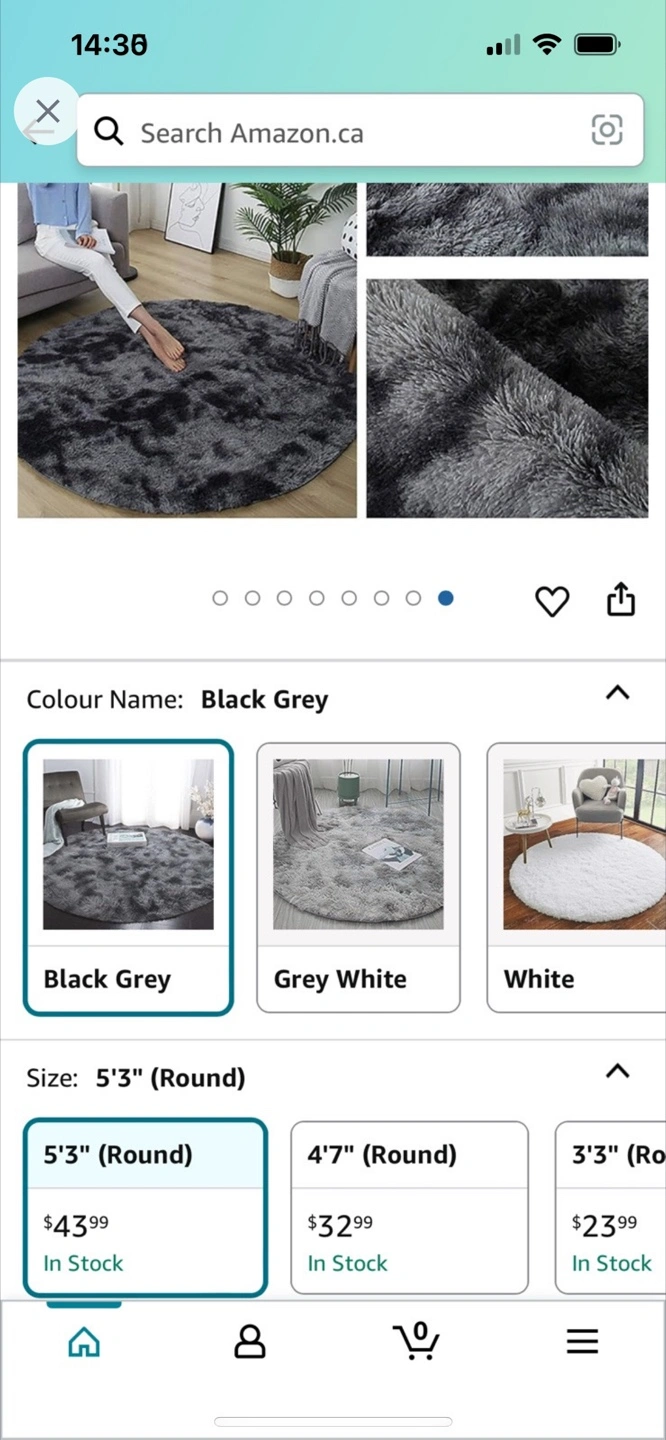This screenshot has height=1440, width=666.
Task: Select the Black Grey colour option
Action: point(128,877)
